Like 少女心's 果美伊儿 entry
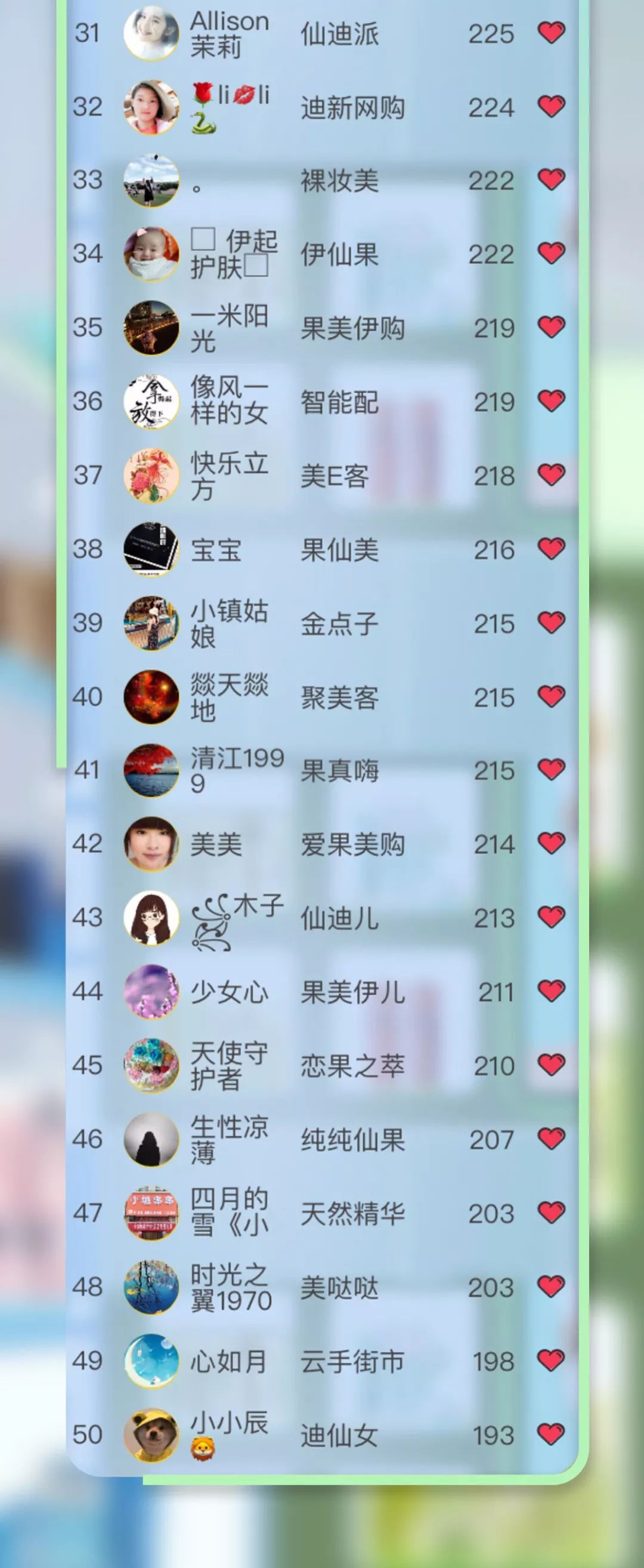Image resolution: width=644 pixels, height=1568 pixels. point(552,991)
